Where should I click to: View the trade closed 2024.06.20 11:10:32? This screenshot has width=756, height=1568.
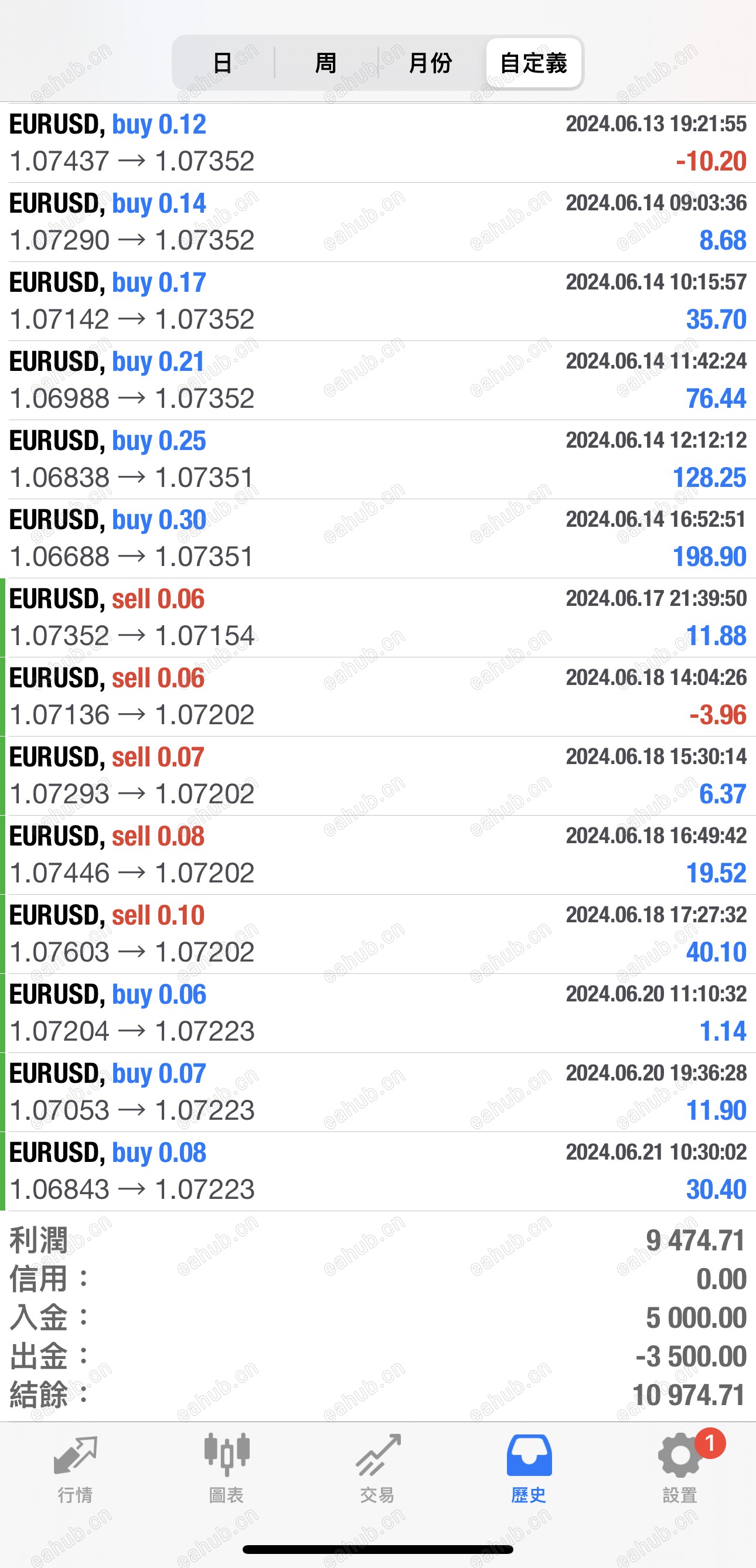click(377, 1014)
